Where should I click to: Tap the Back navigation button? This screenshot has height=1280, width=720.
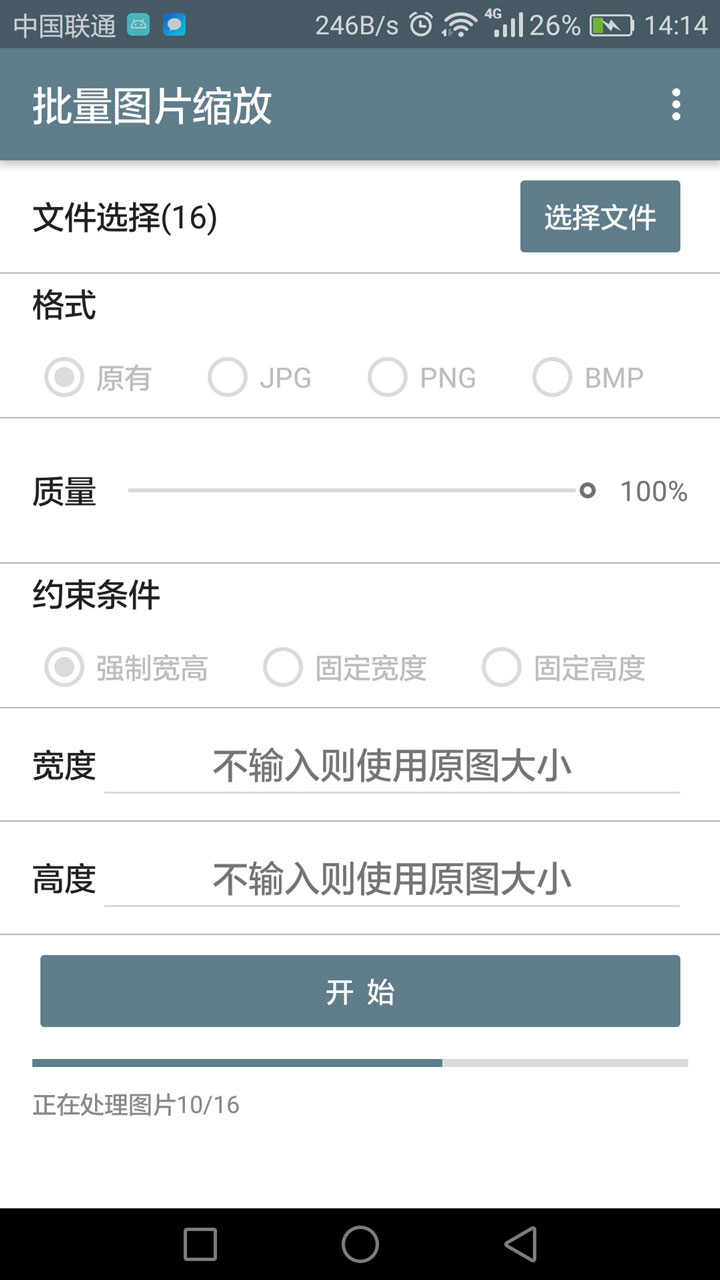pos(523,1243)
